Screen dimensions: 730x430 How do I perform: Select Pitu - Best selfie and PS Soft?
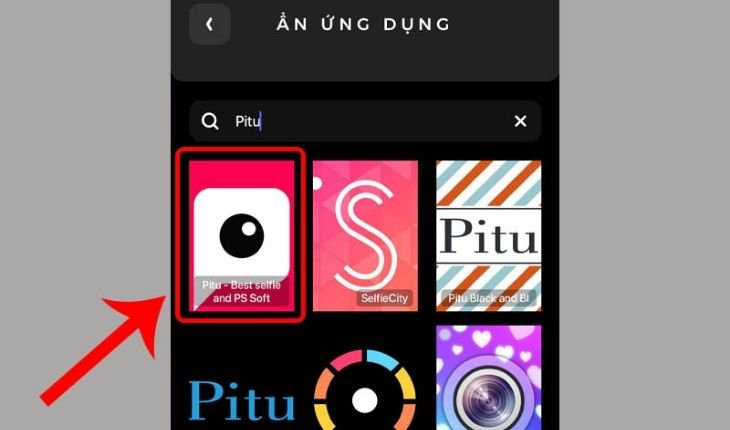[241, 236]
